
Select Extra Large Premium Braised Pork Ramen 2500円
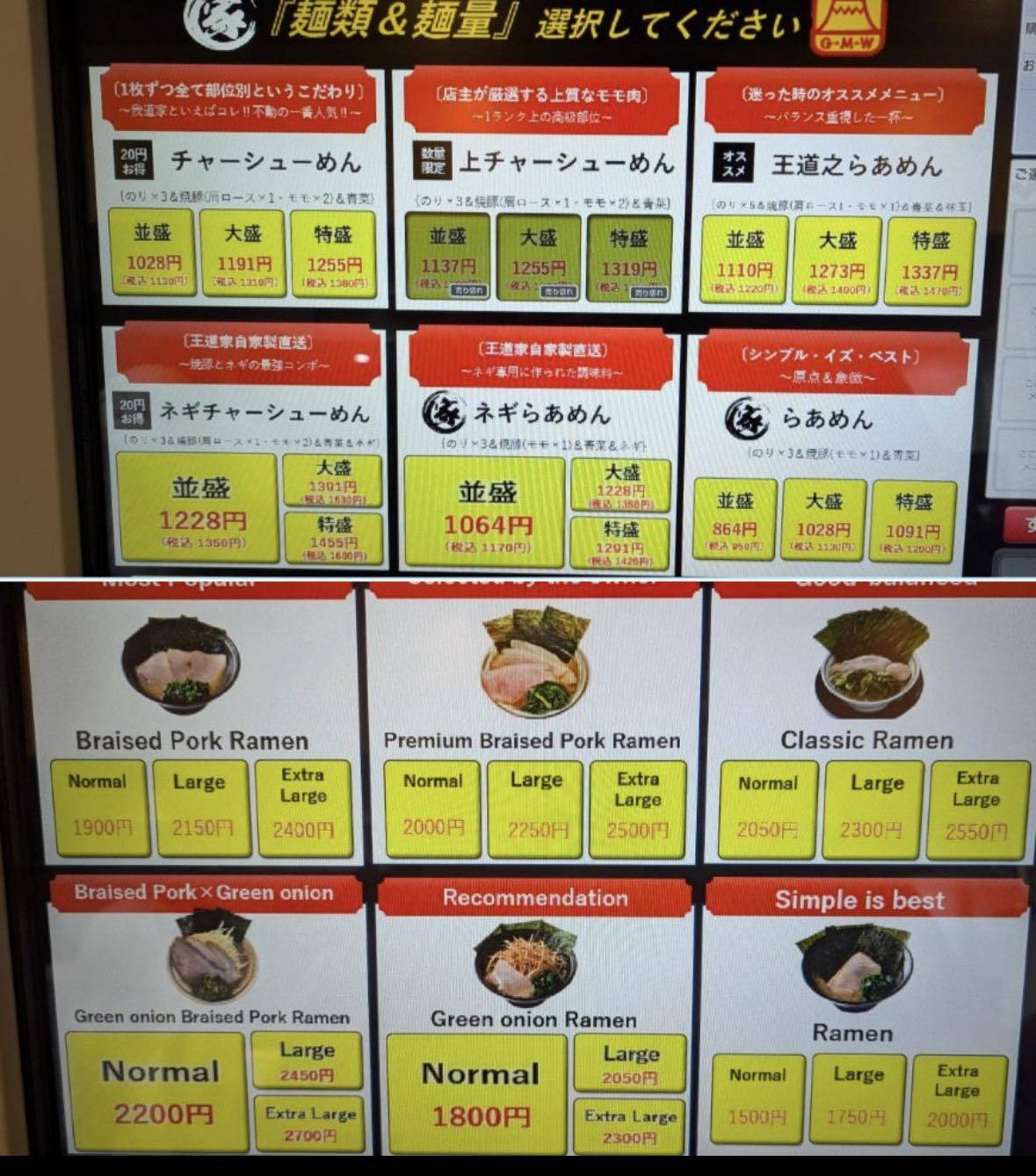click(638, 806)
